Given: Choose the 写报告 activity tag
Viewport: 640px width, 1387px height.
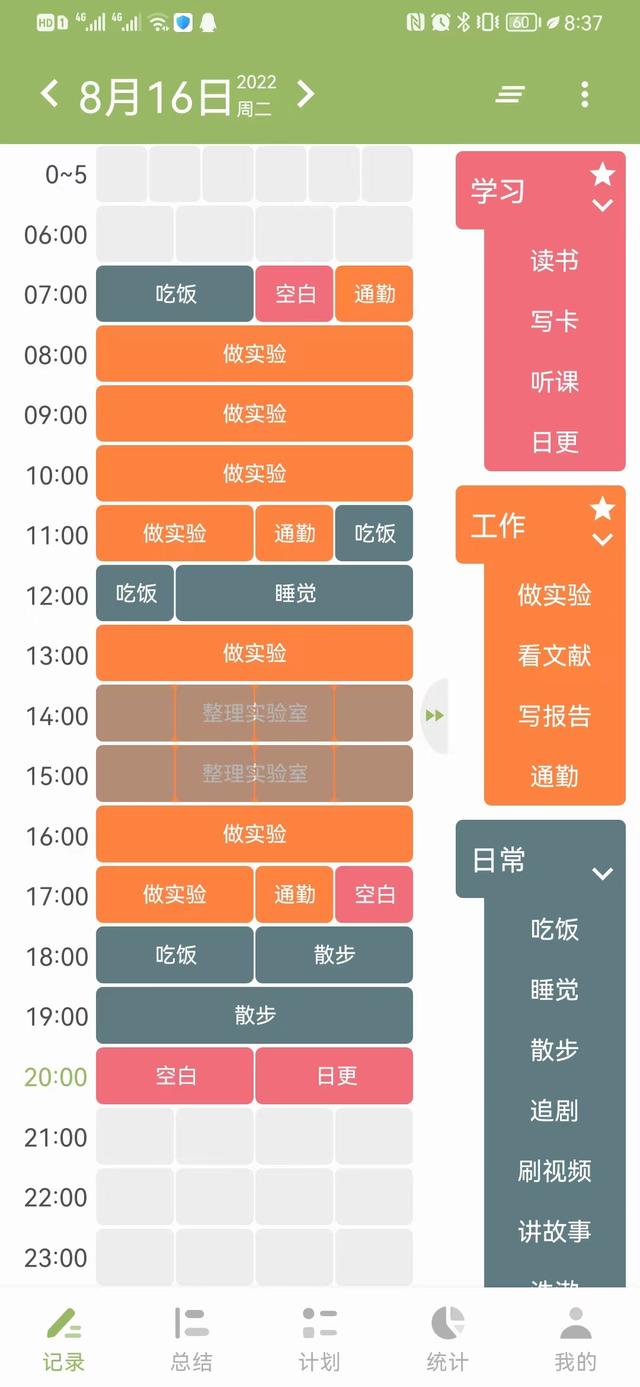Looking at the screenshot, I should (x=555, y=715).
